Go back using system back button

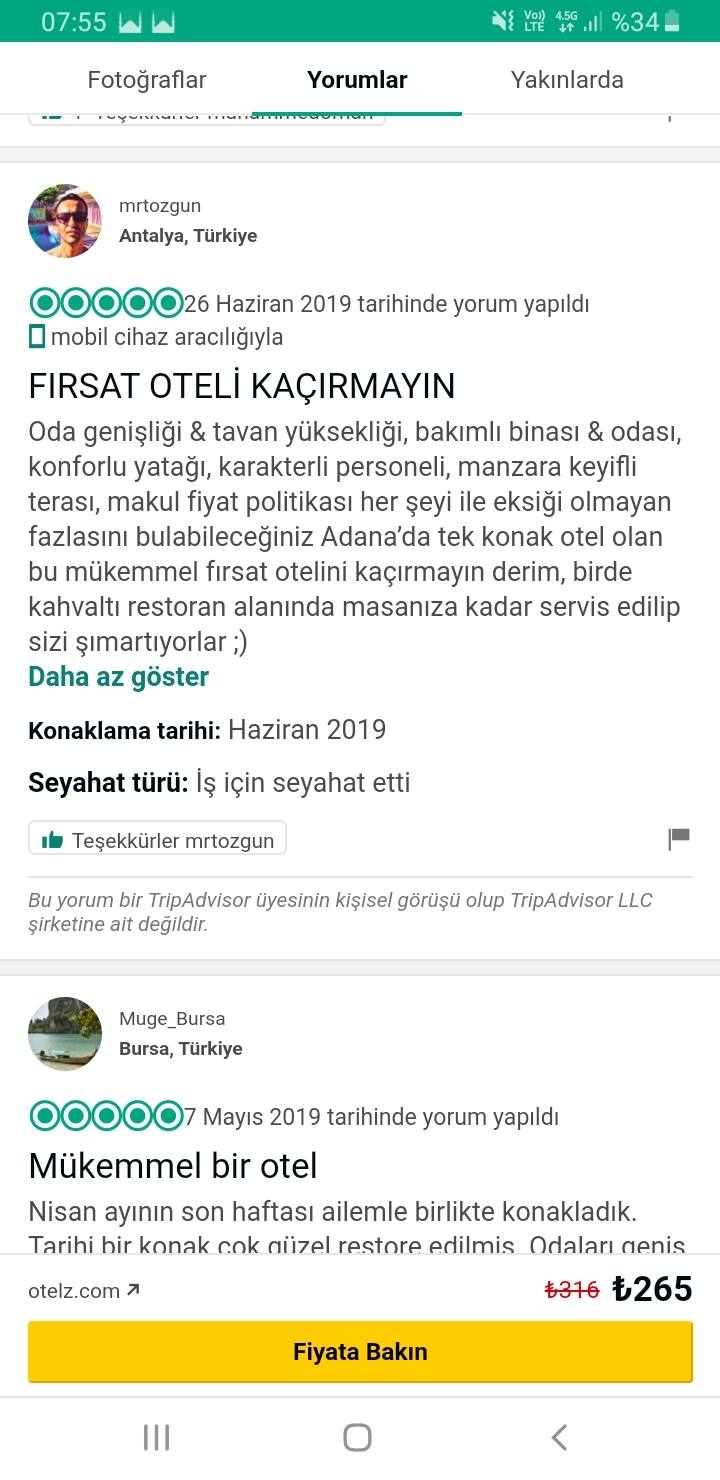[x=560, y=1438]
